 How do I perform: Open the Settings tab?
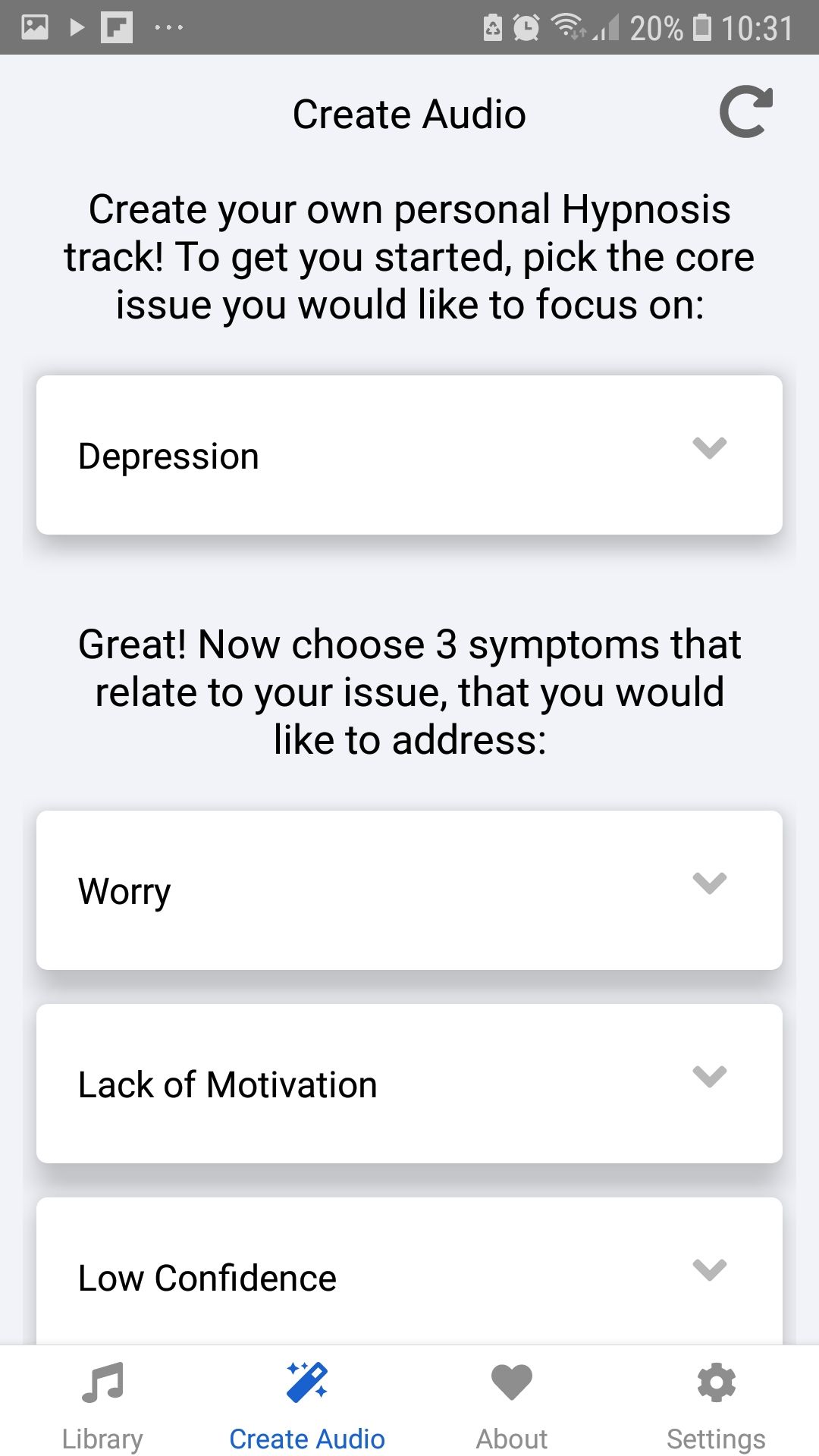pyautogui.click(x=716, y=1404)
